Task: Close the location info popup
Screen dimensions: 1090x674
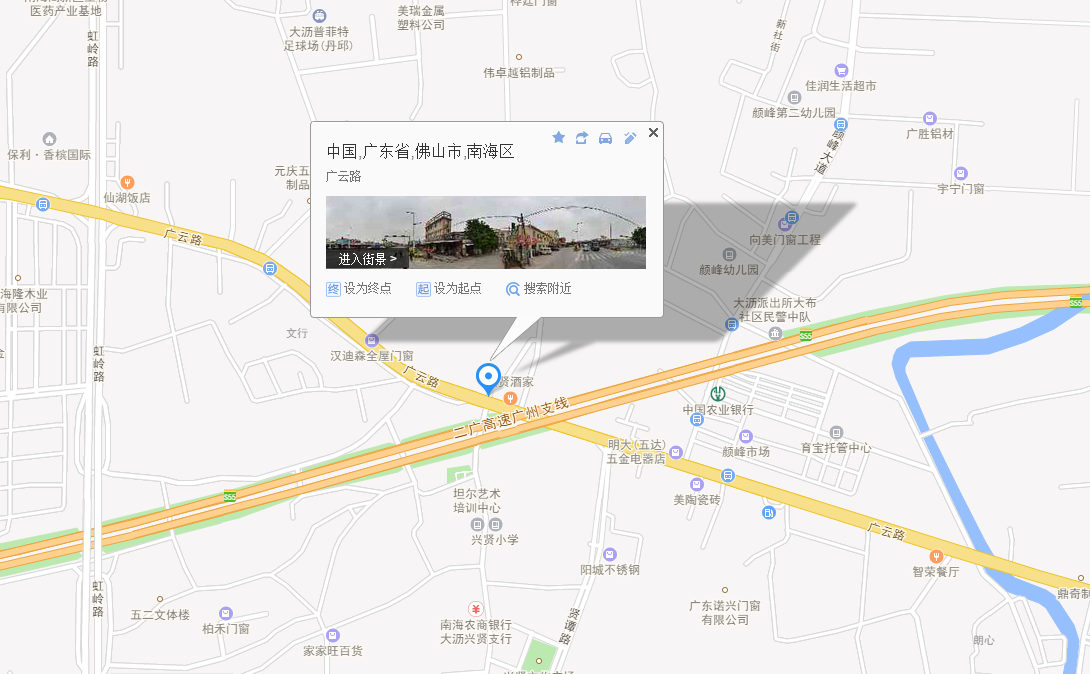Action: pos(653,132)
